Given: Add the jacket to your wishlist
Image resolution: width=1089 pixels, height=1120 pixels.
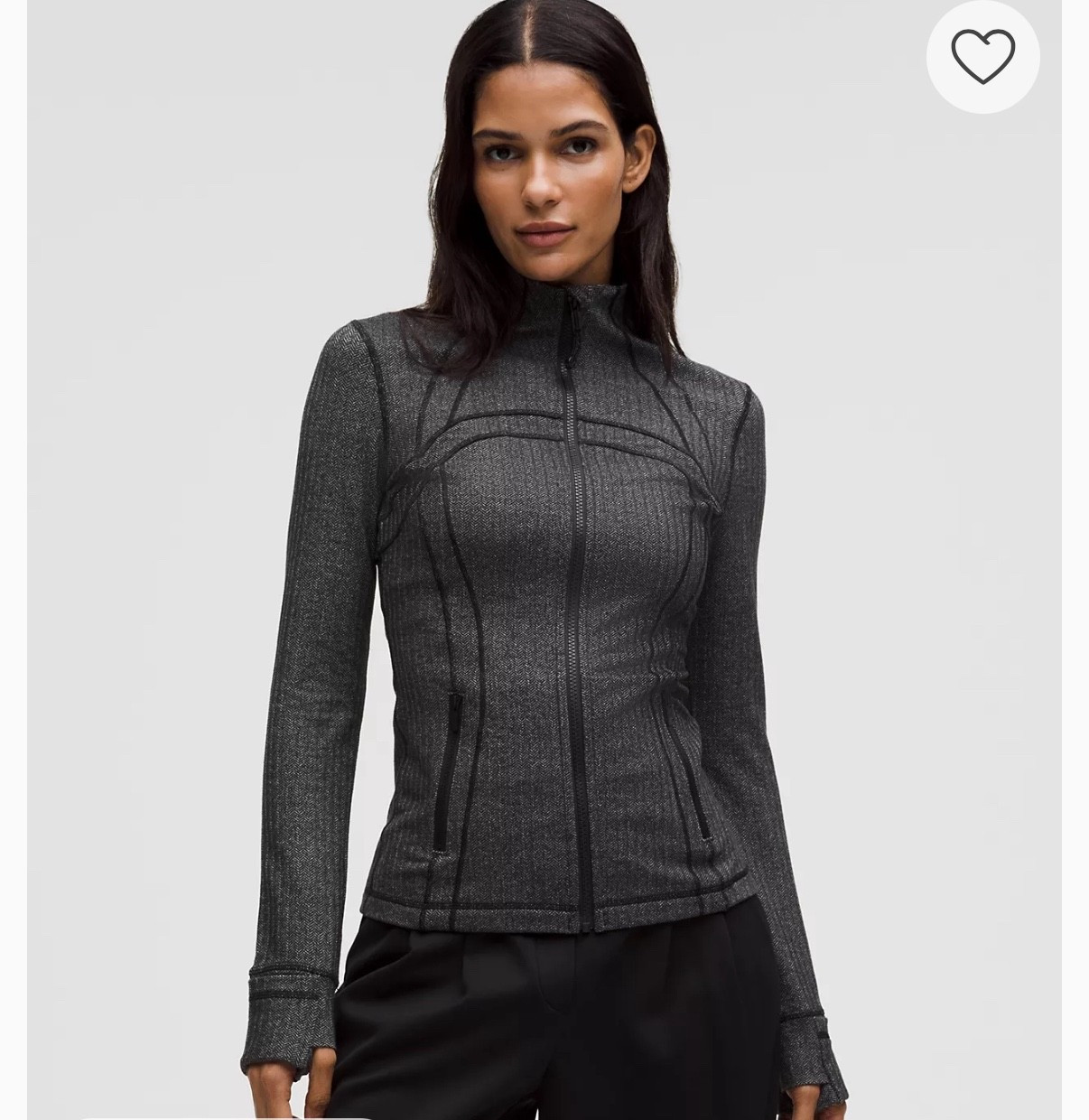Looking at the screenshot, I should point(982,57).
